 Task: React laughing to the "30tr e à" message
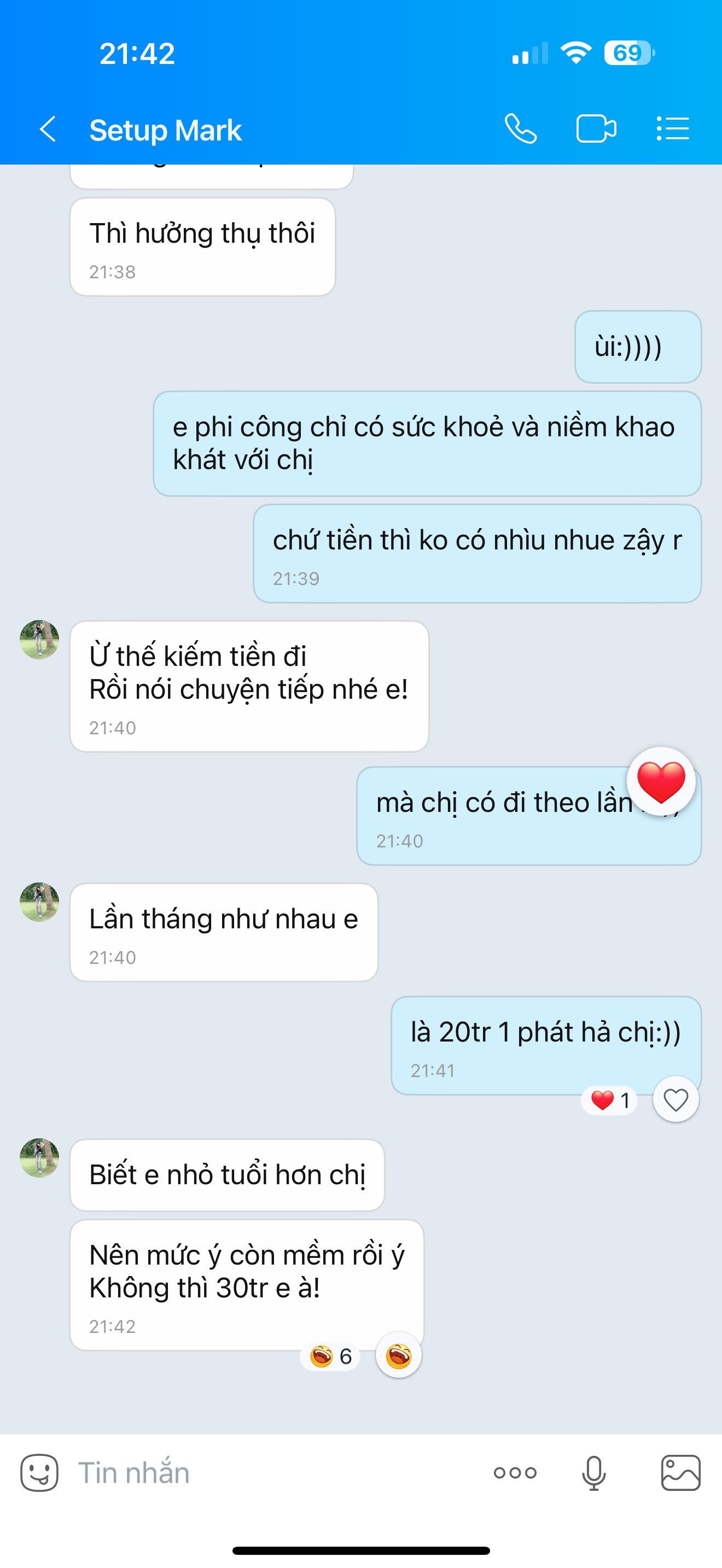[399, 1356]
